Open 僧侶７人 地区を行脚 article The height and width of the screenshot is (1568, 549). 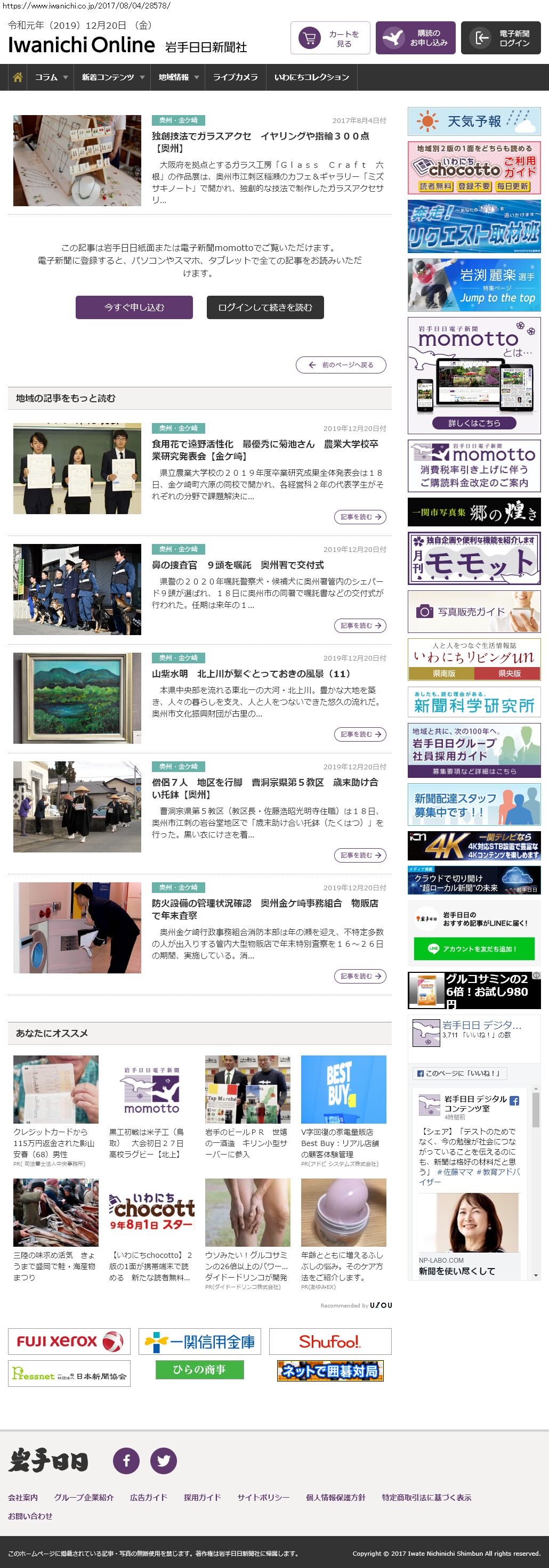click(x=265, y=787)
